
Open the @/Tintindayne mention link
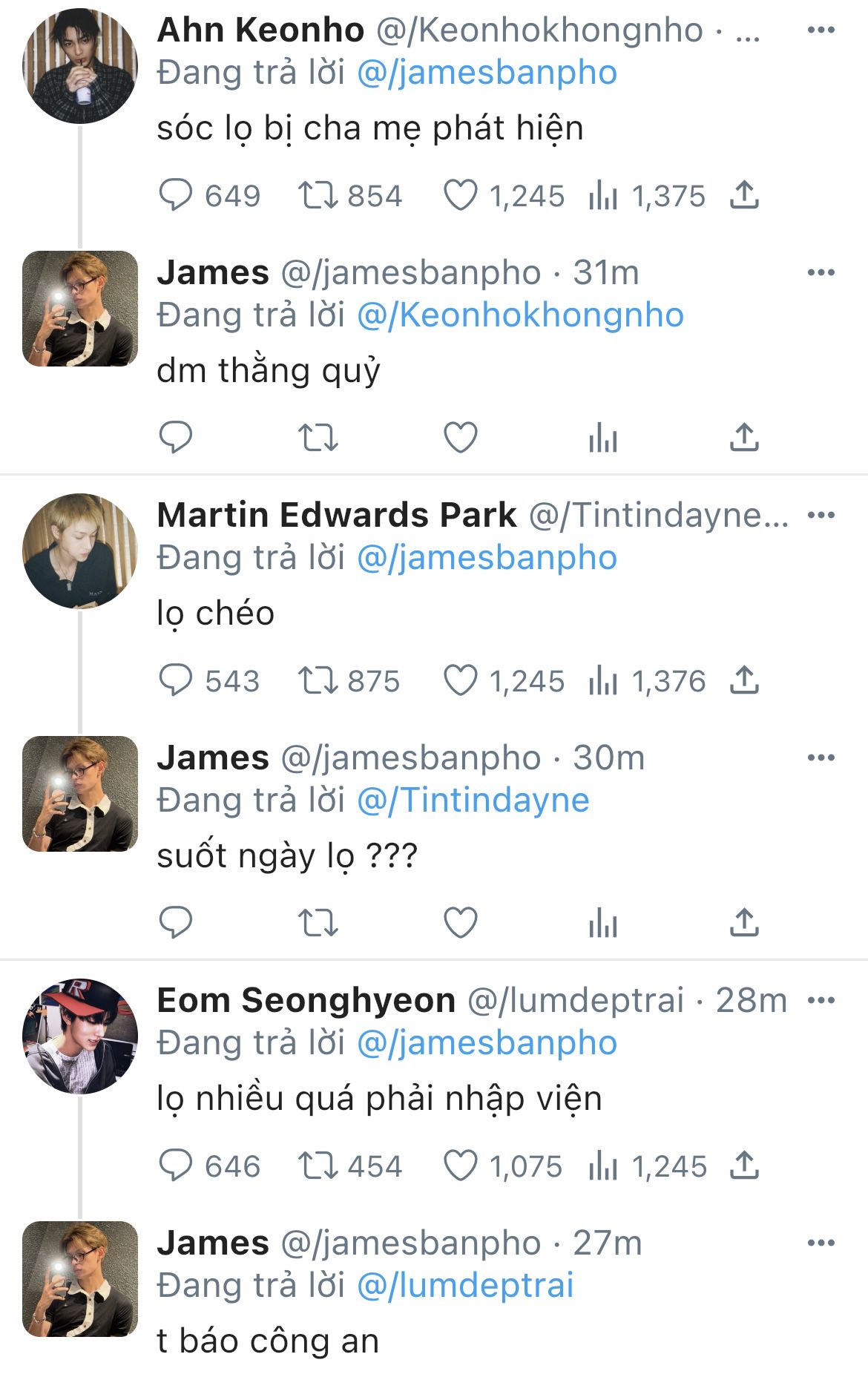[x=473, y=801]
